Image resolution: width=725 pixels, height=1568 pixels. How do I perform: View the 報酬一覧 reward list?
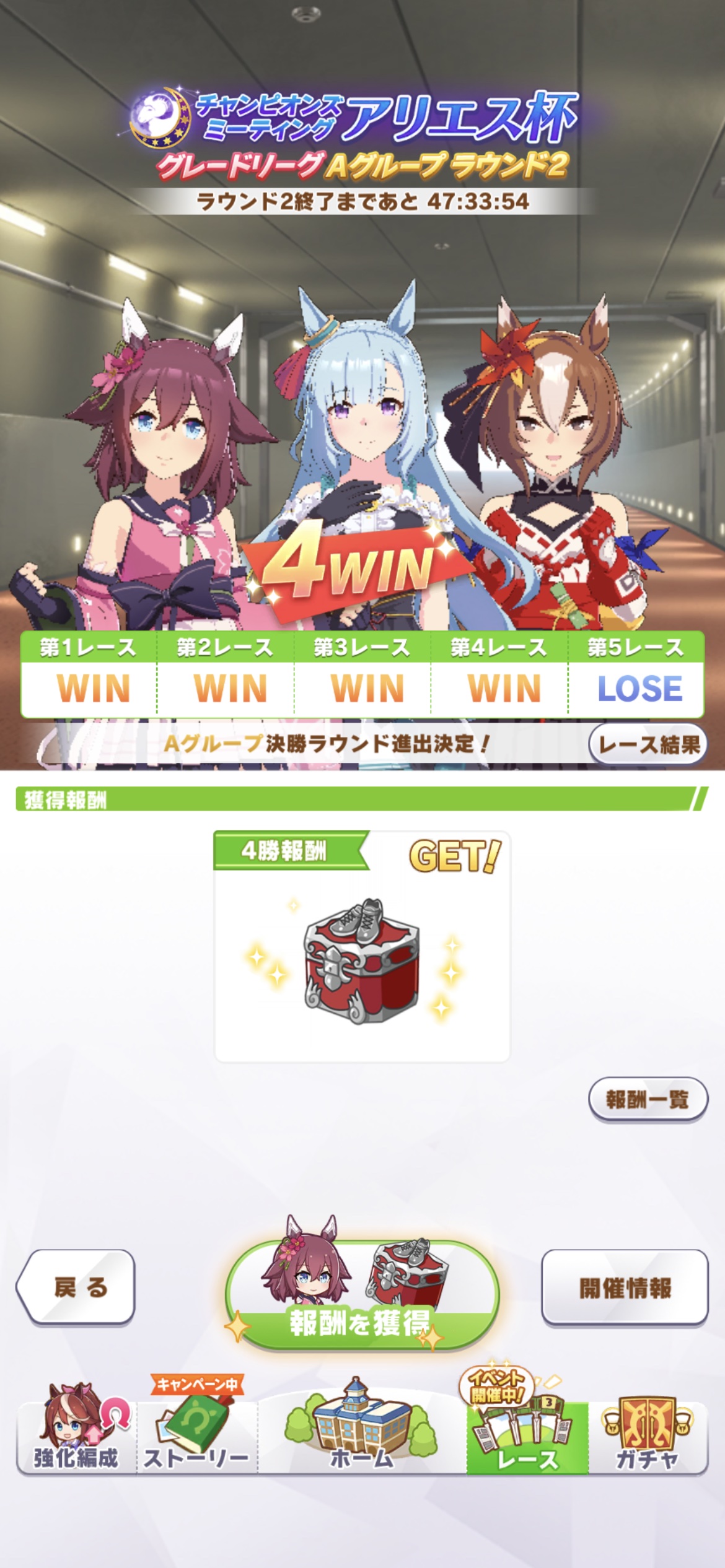click(648, 1099)
